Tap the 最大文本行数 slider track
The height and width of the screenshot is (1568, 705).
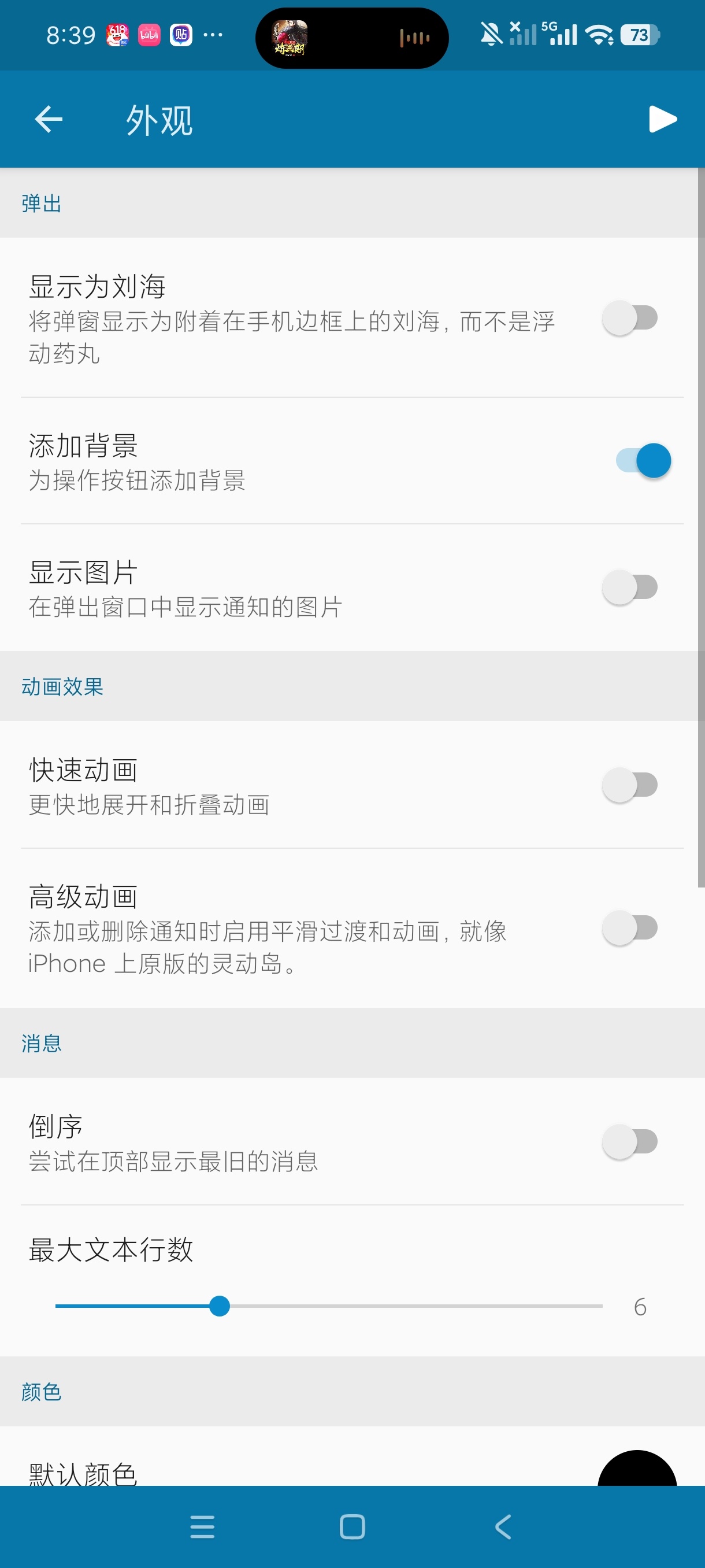click(x=328, y=1306)
